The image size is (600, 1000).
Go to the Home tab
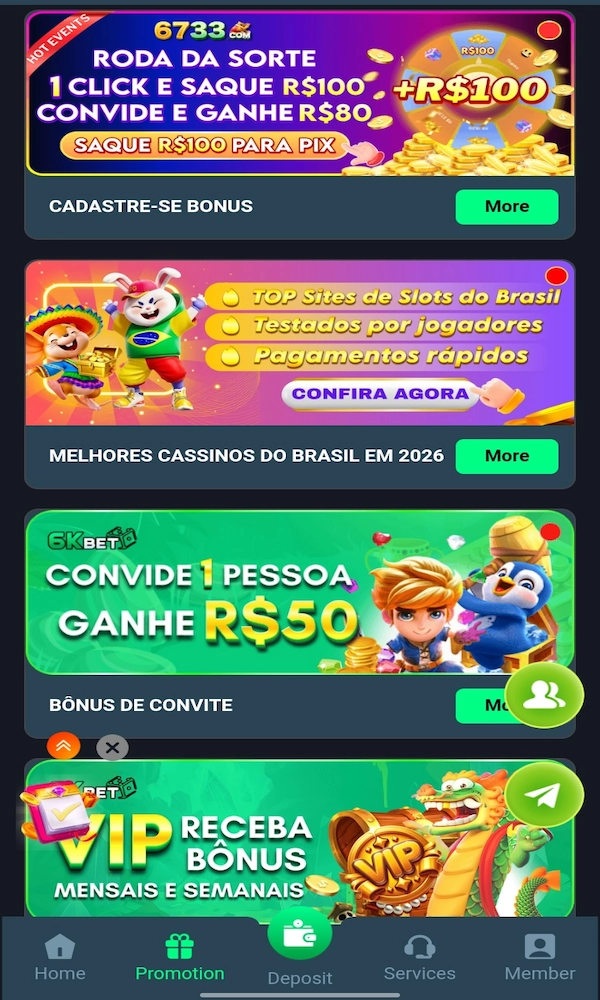tap(60, 958)
